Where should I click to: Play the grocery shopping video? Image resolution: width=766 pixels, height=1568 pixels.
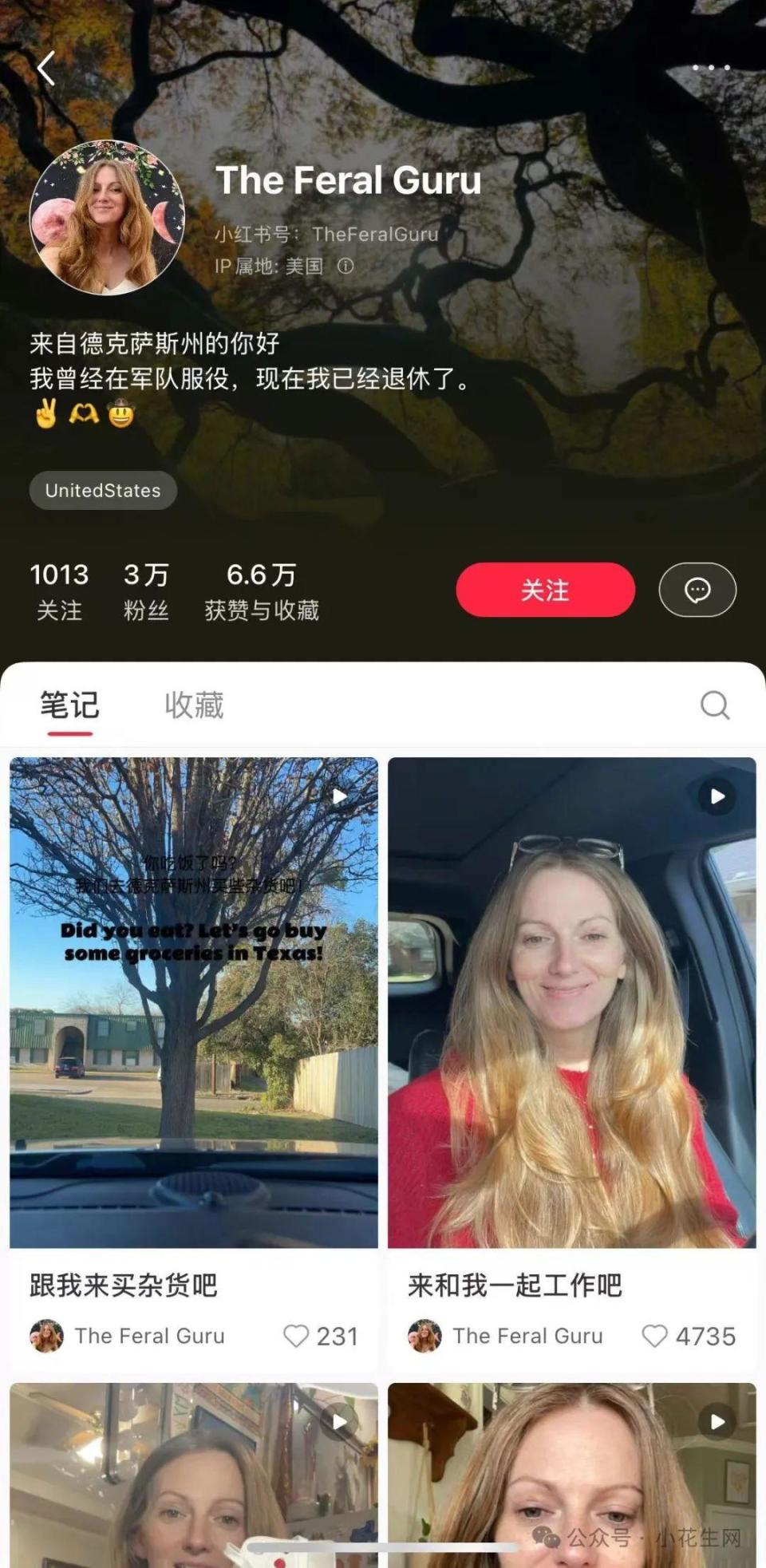pyautogui.click(x=341, y=796)
